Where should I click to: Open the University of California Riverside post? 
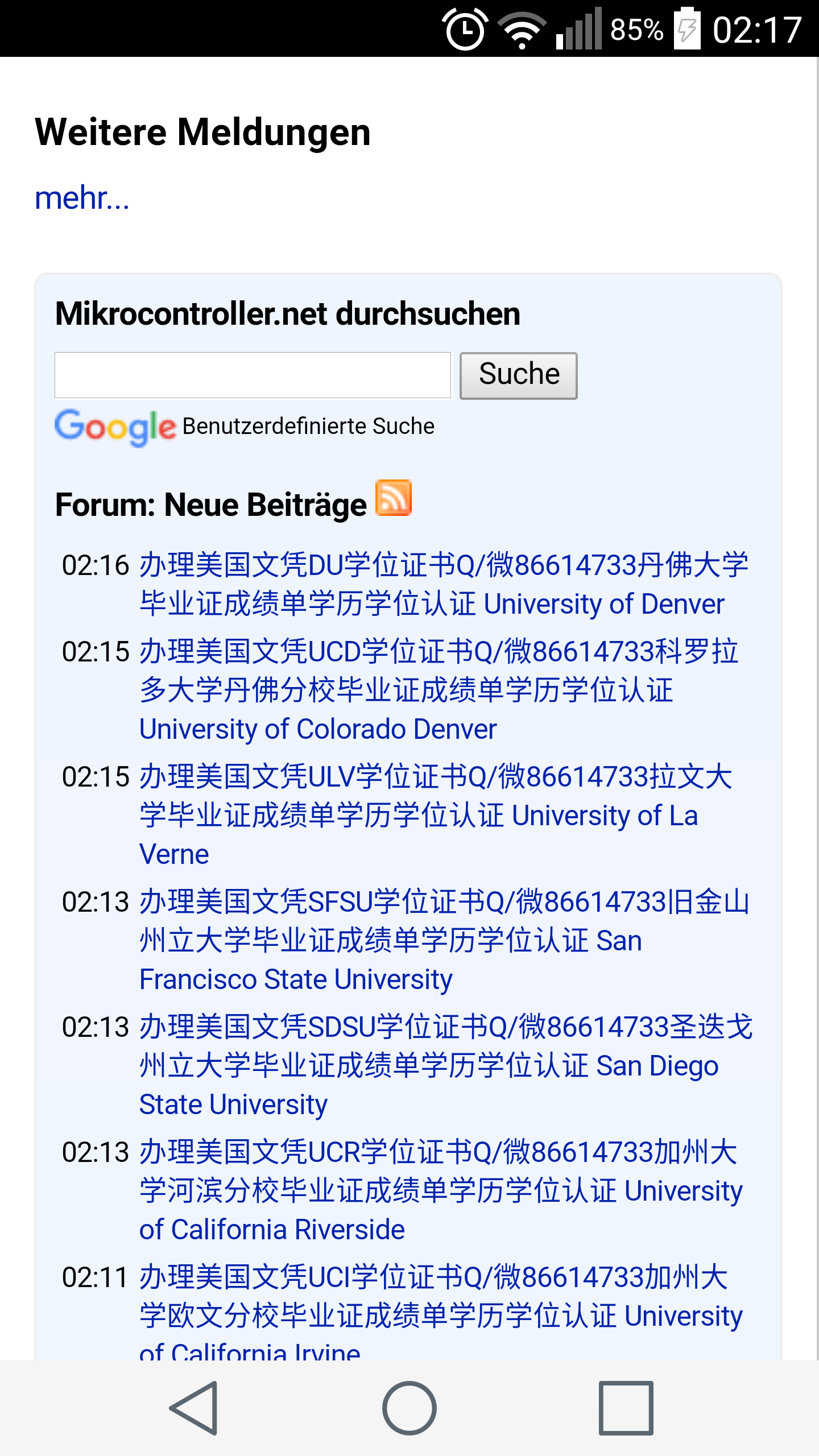tap(441, 1191)
